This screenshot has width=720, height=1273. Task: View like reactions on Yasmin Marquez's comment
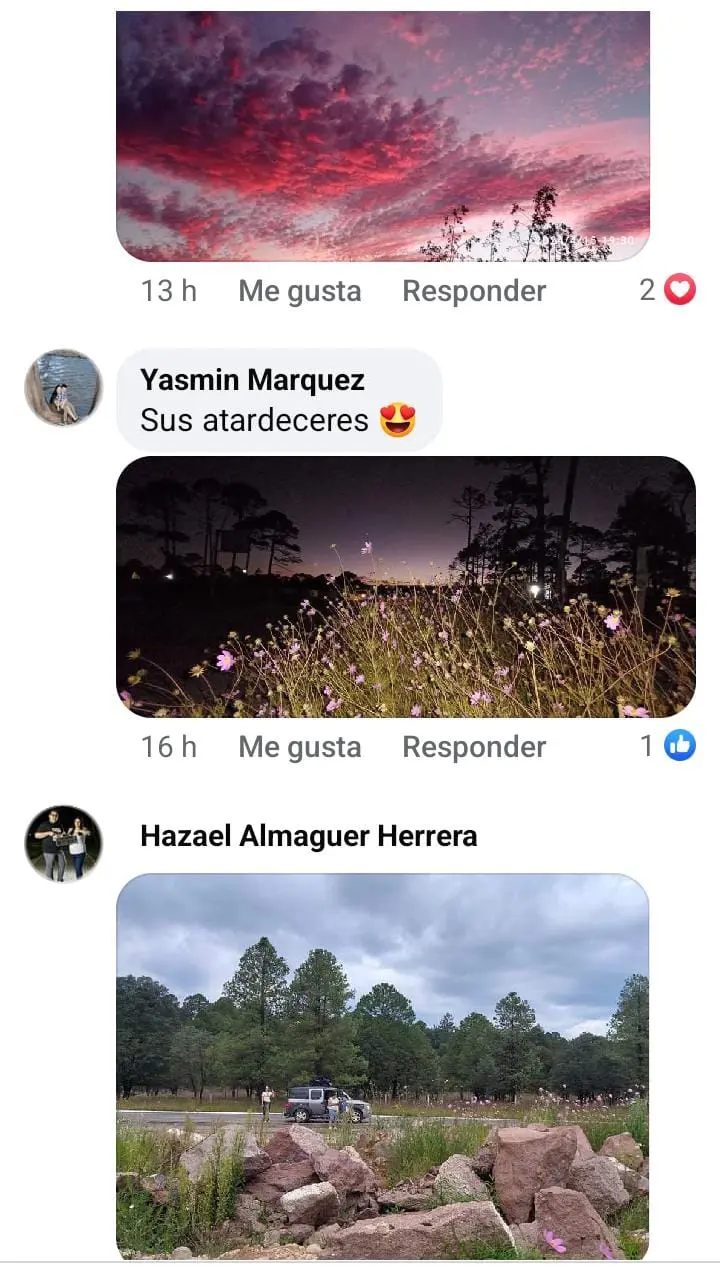click(x=669, y=746)
